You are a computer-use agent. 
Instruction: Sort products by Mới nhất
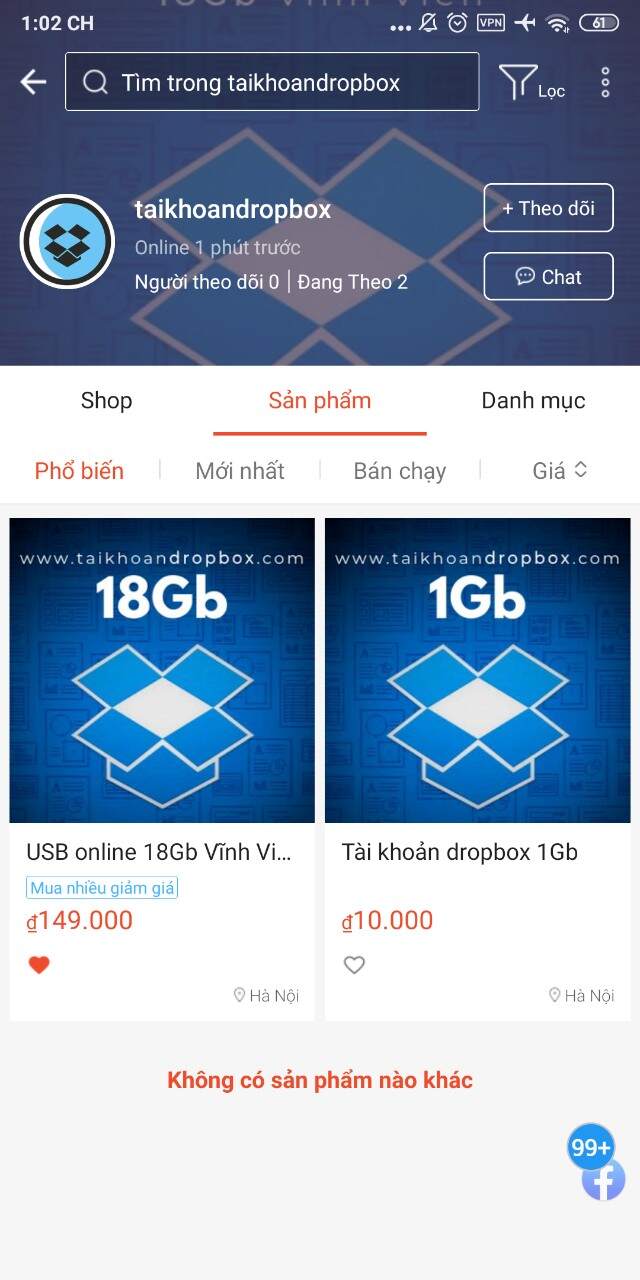240,471
